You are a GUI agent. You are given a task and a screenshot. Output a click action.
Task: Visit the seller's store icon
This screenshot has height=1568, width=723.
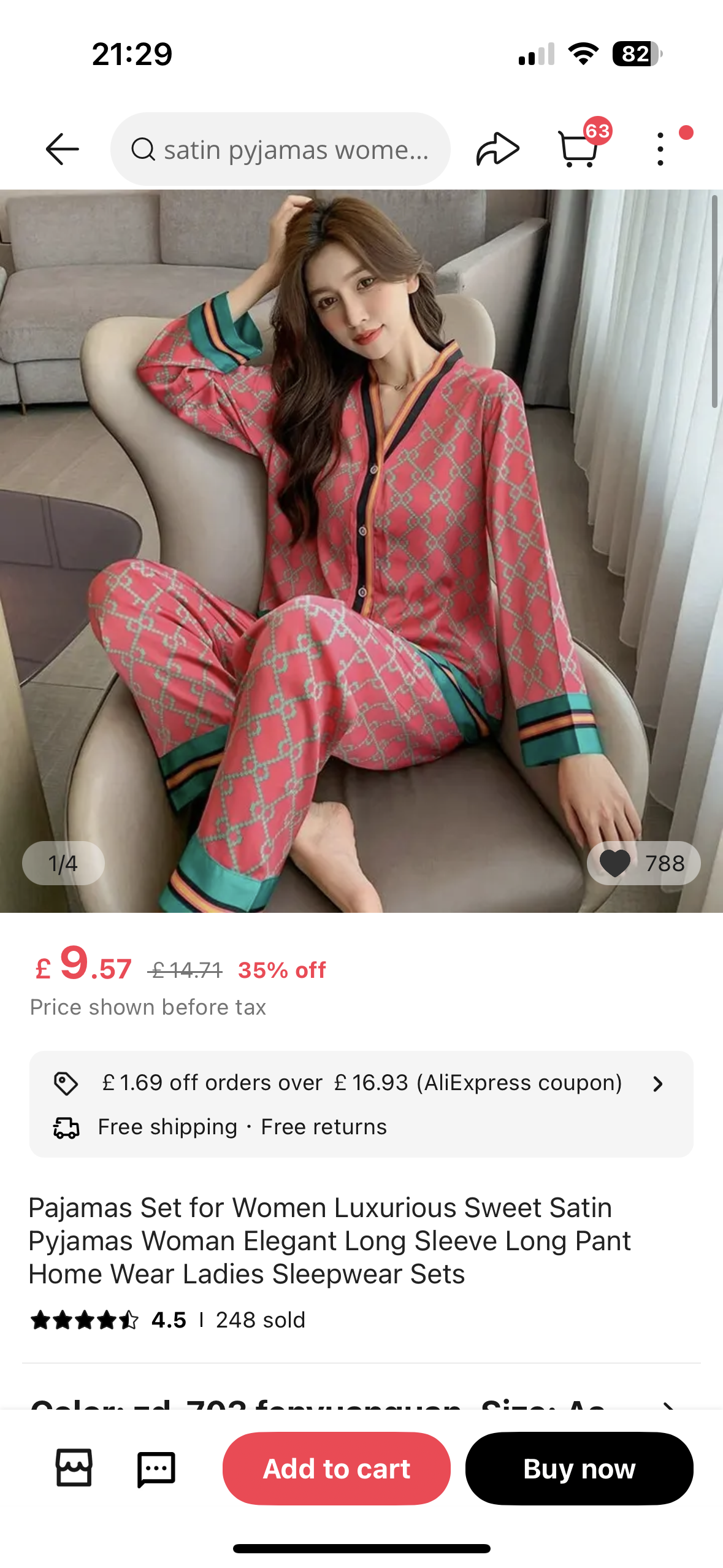[74, 1468]
